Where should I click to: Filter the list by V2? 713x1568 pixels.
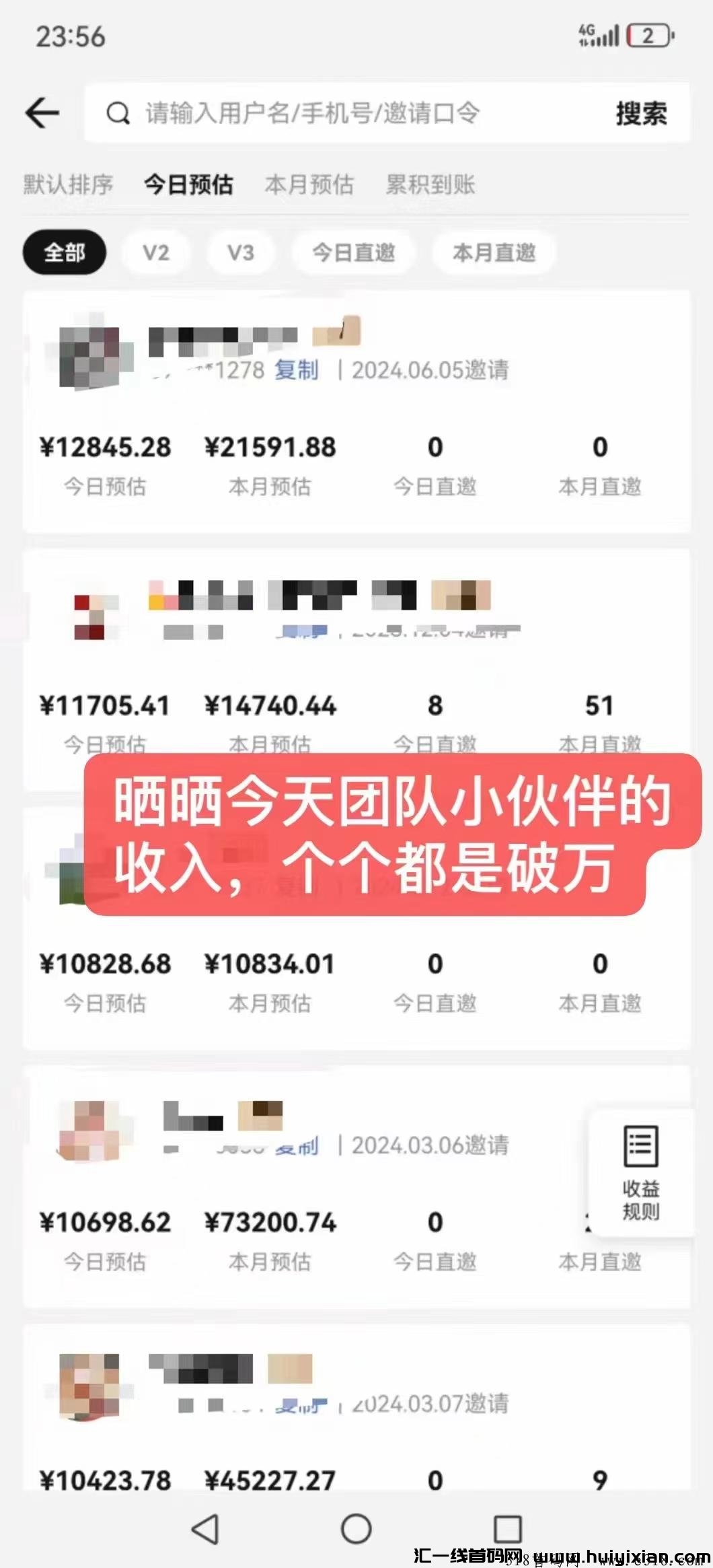(x=156, y=252)
